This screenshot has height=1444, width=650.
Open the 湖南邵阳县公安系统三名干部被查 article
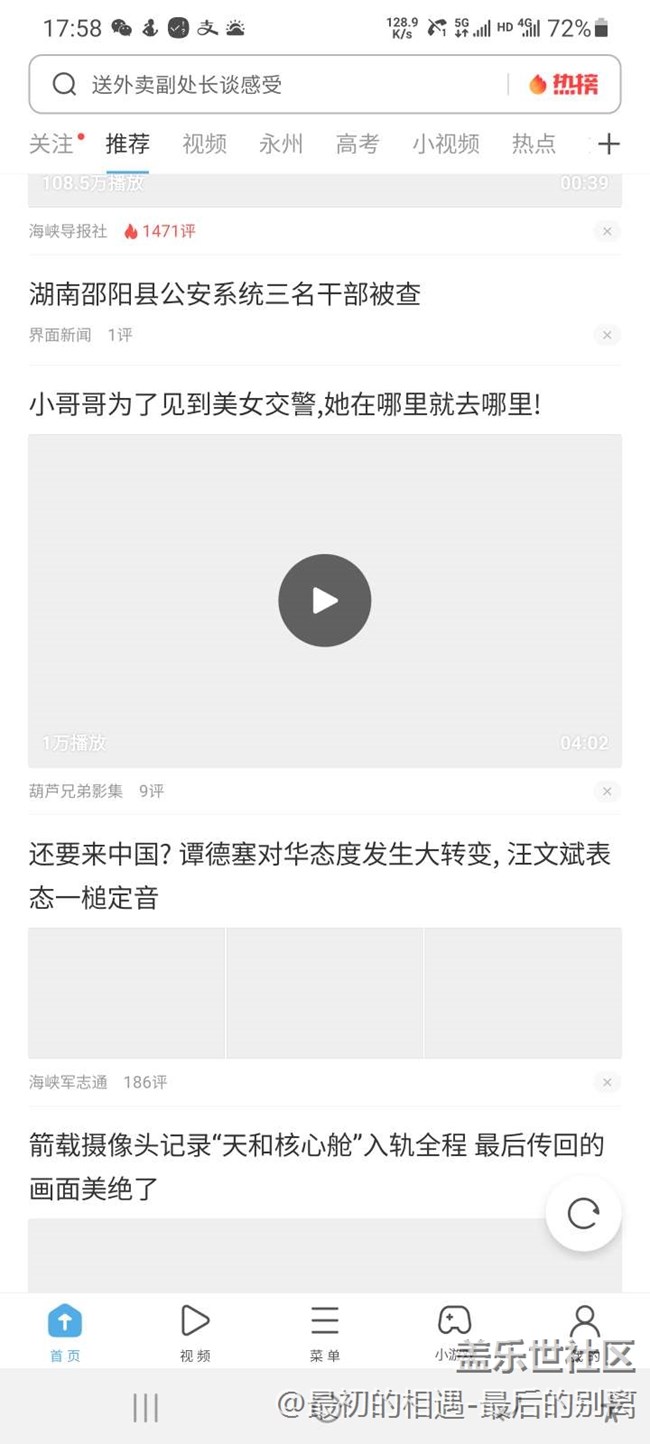(225, 294)
